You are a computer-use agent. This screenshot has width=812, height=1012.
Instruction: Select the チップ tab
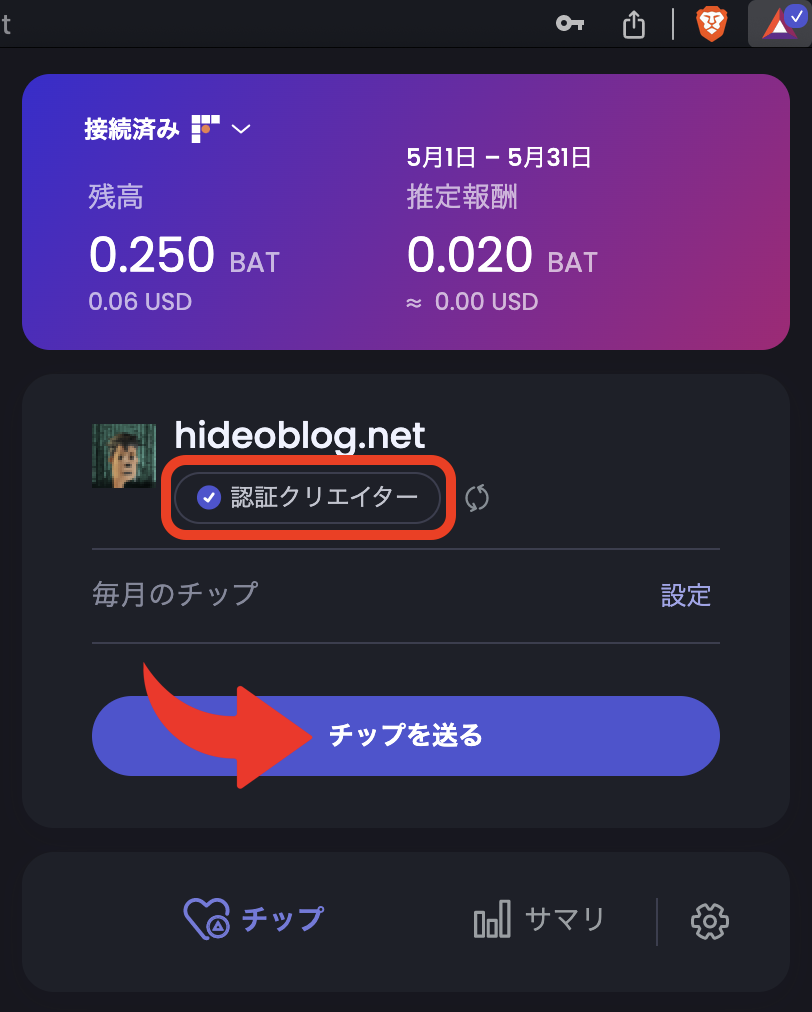(x=255, y=919)
